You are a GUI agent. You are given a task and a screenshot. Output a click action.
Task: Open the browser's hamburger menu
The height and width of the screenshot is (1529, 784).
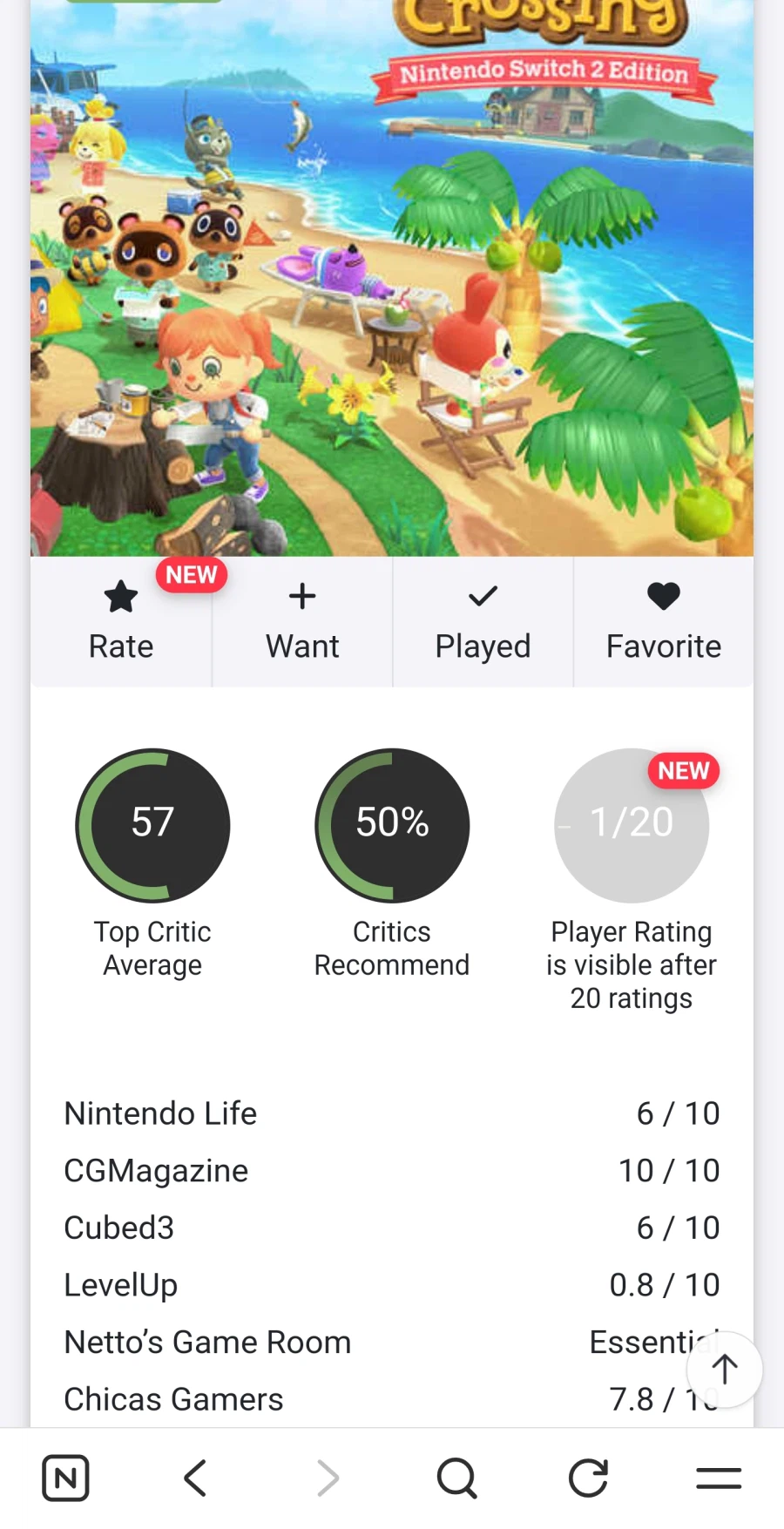point(719,1478)
